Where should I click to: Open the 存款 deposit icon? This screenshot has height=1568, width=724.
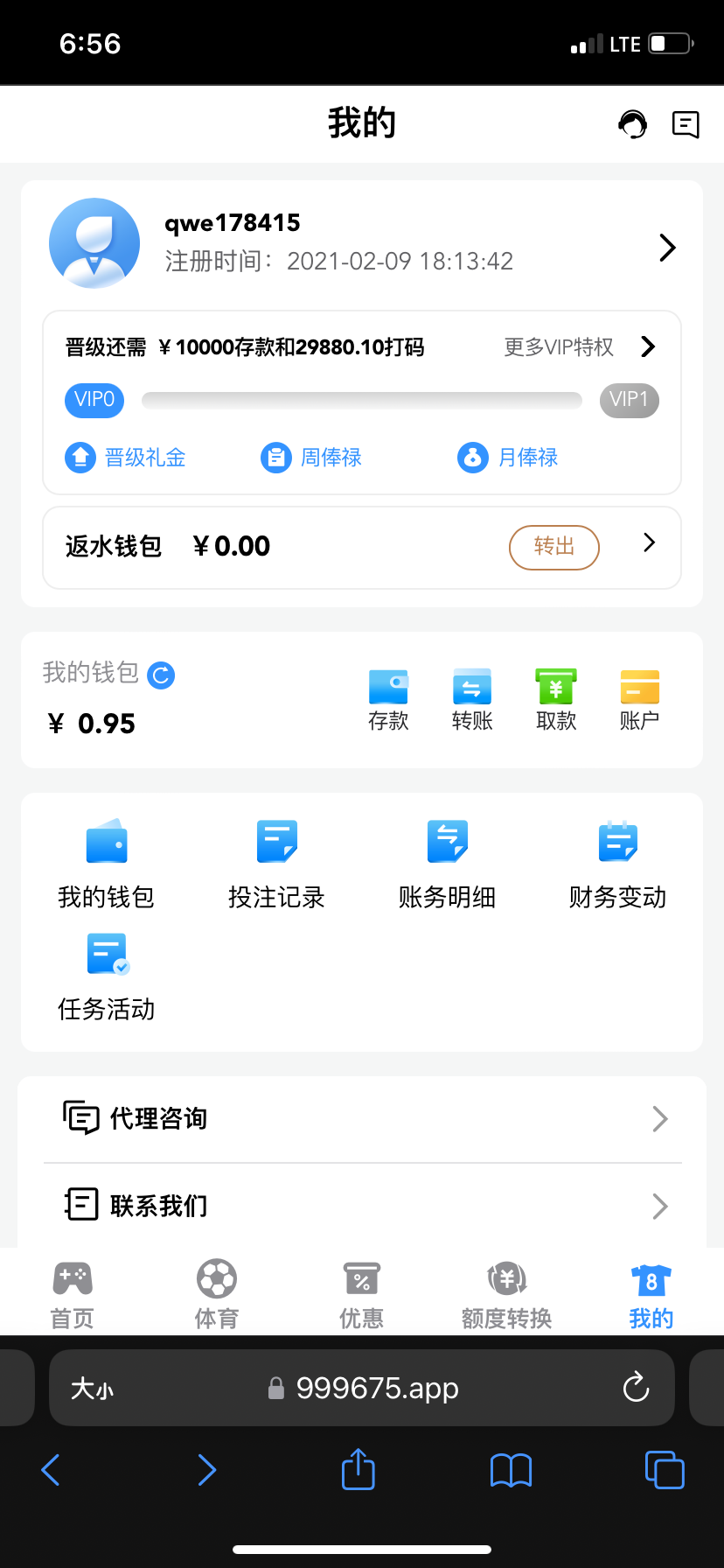point(388,697)
